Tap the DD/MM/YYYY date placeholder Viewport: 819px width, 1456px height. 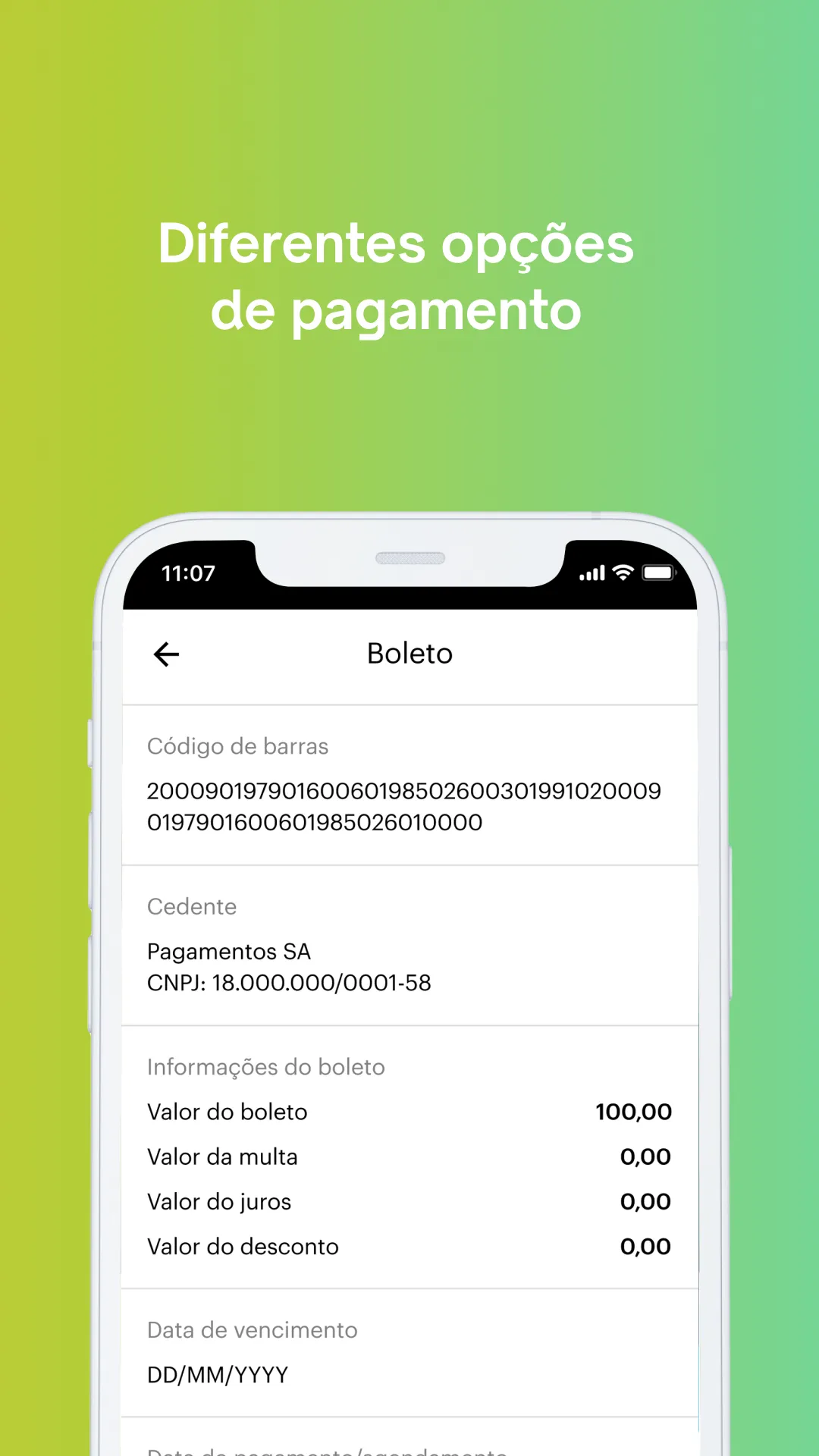[x=217, y=1373]
